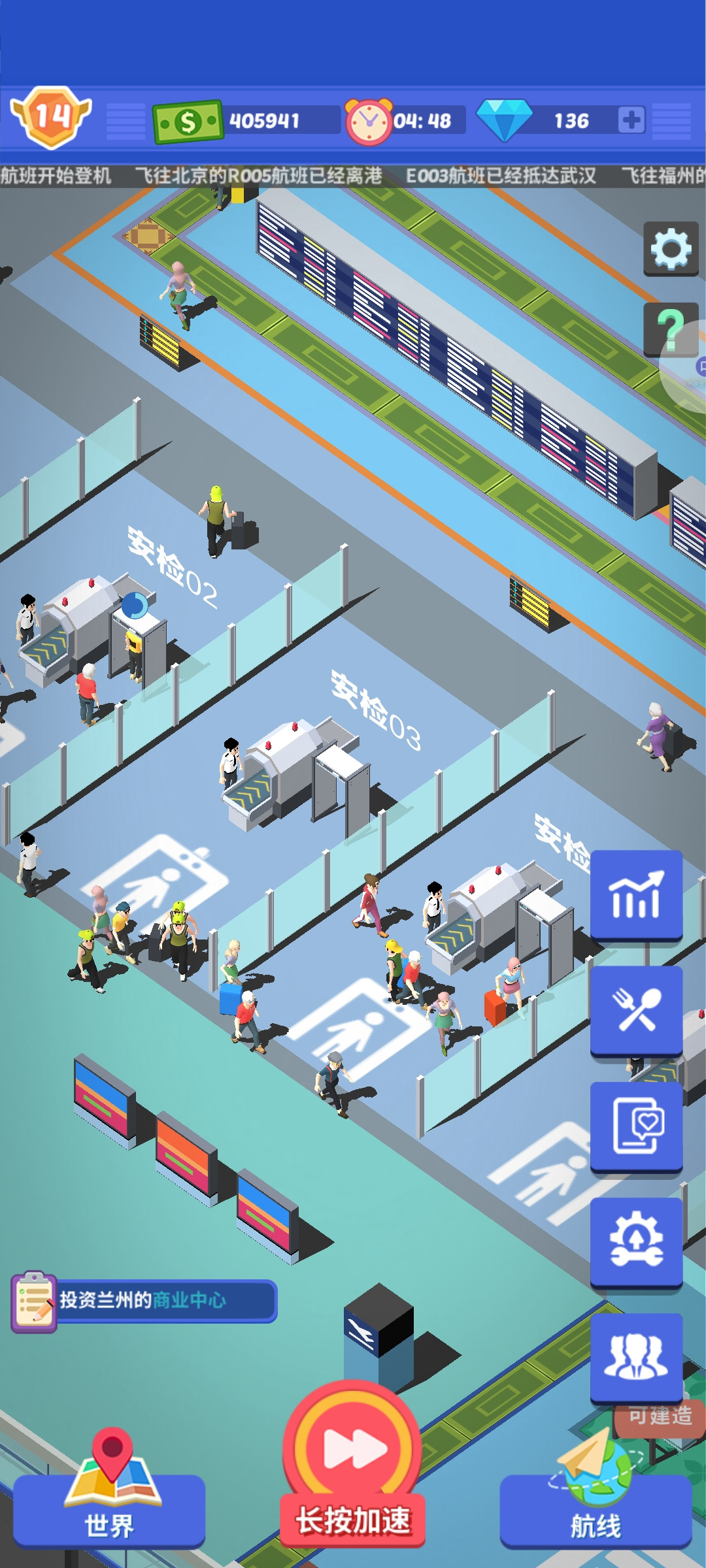Open the settings gear icon
Viewport: 706px width, 1568px height.
tap(671, 249)
